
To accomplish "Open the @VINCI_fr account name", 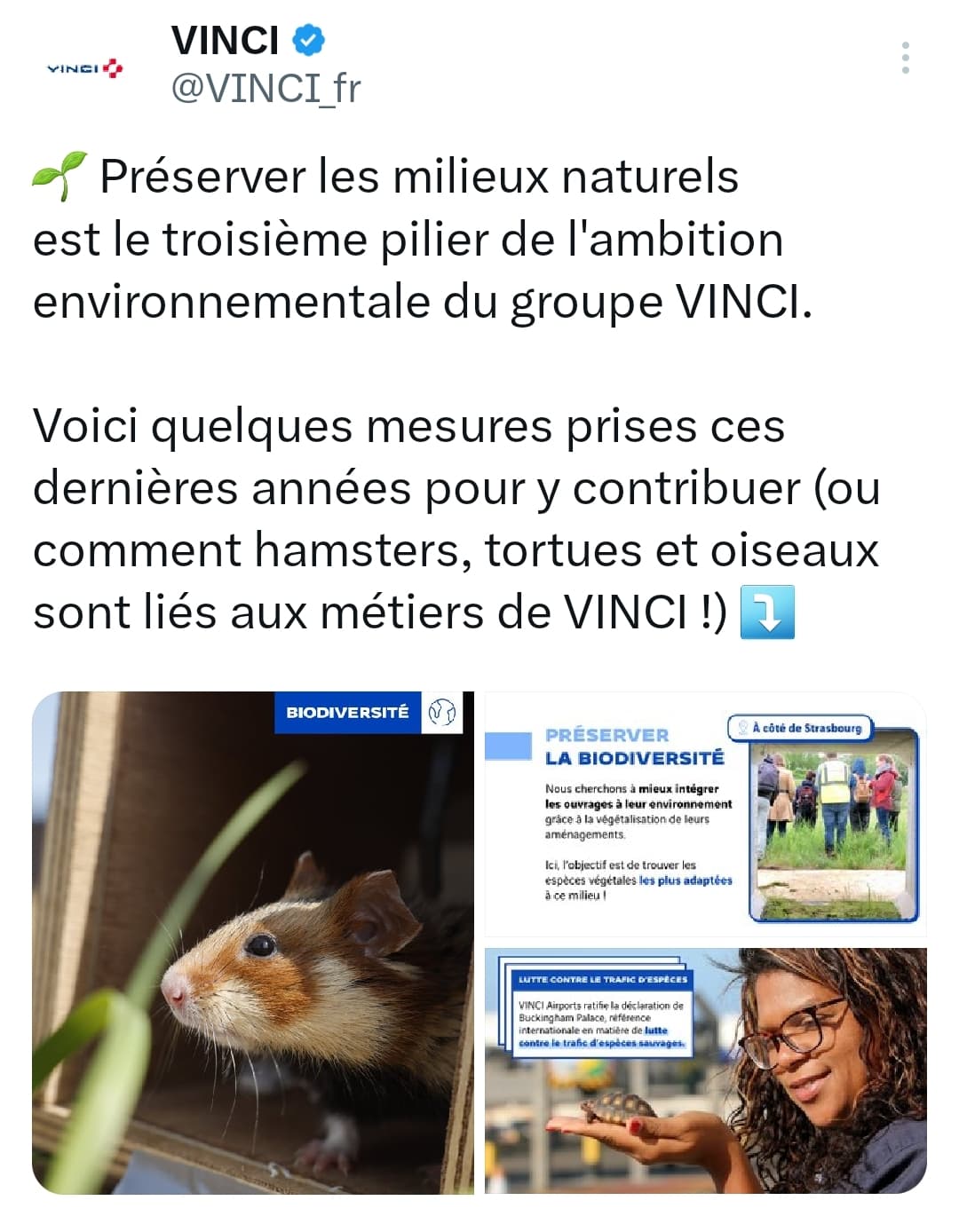I will pos(266,88).
